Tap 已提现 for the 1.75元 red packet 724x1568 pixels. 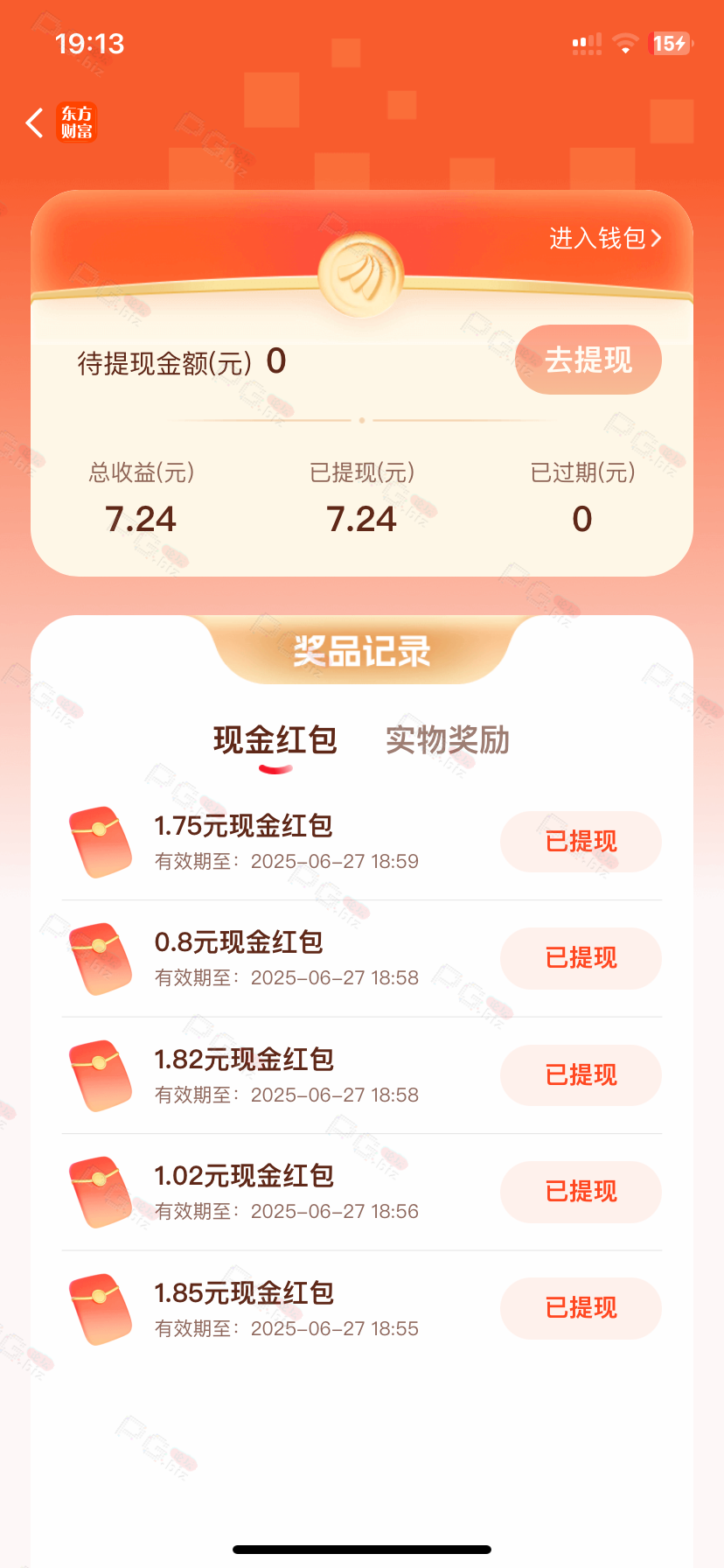click(581, 842)
